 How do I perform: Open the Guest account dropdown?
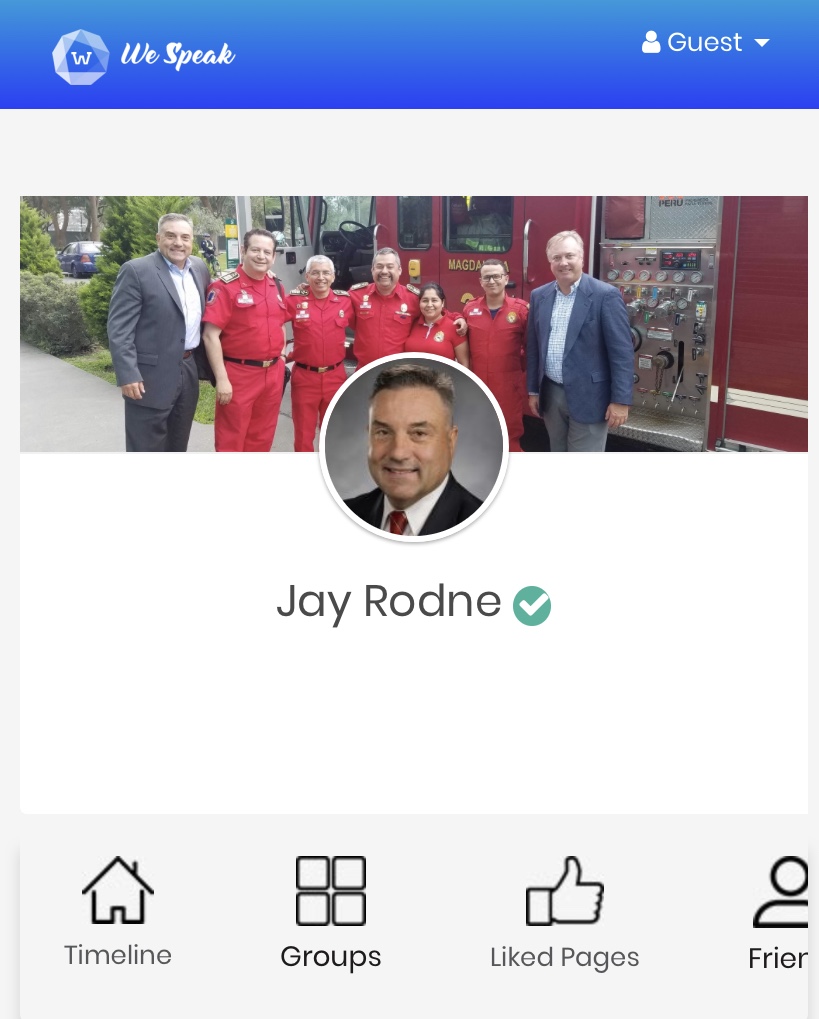pos(705,43)
